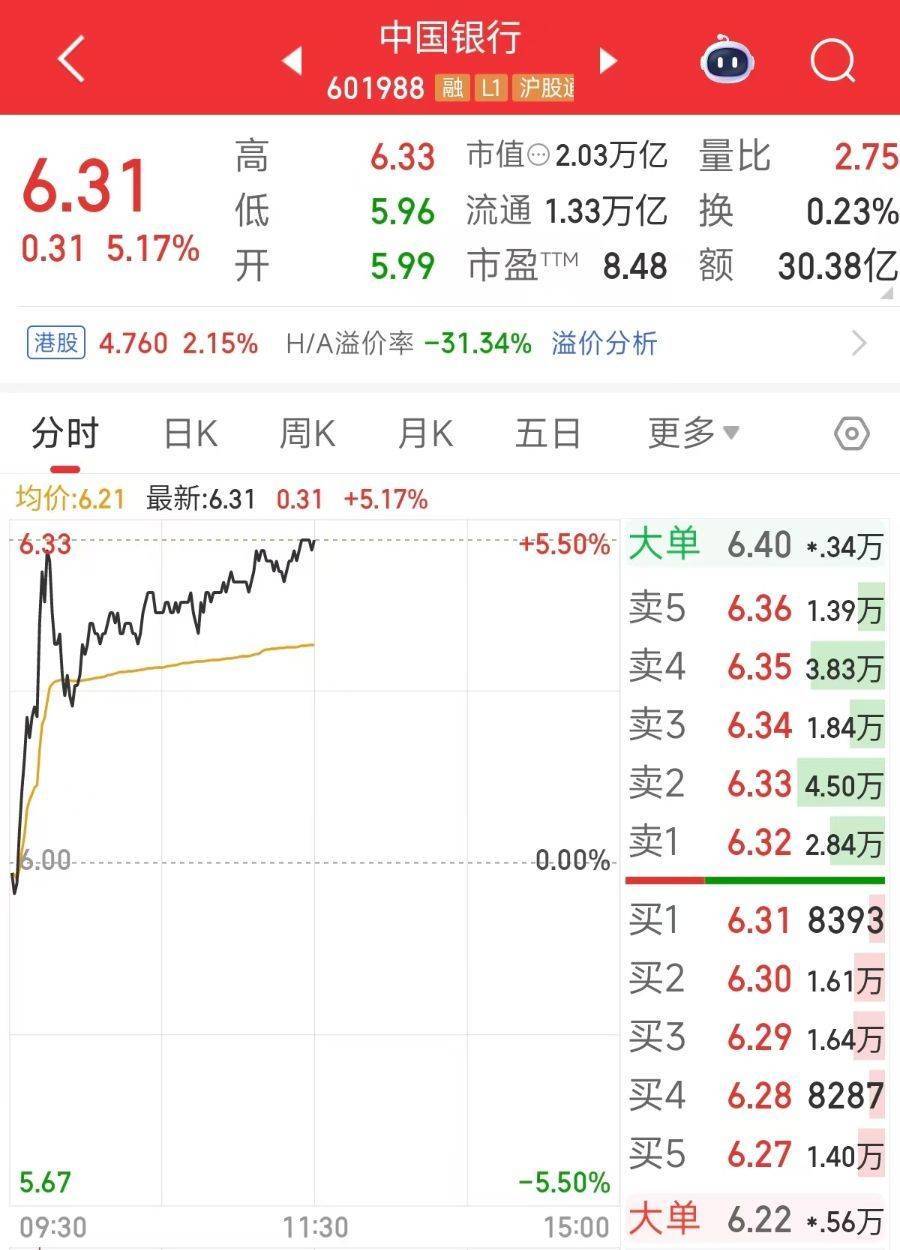Open the 港股 H/A premium details arrow
900x1250 pixels.
coord(859,344)
